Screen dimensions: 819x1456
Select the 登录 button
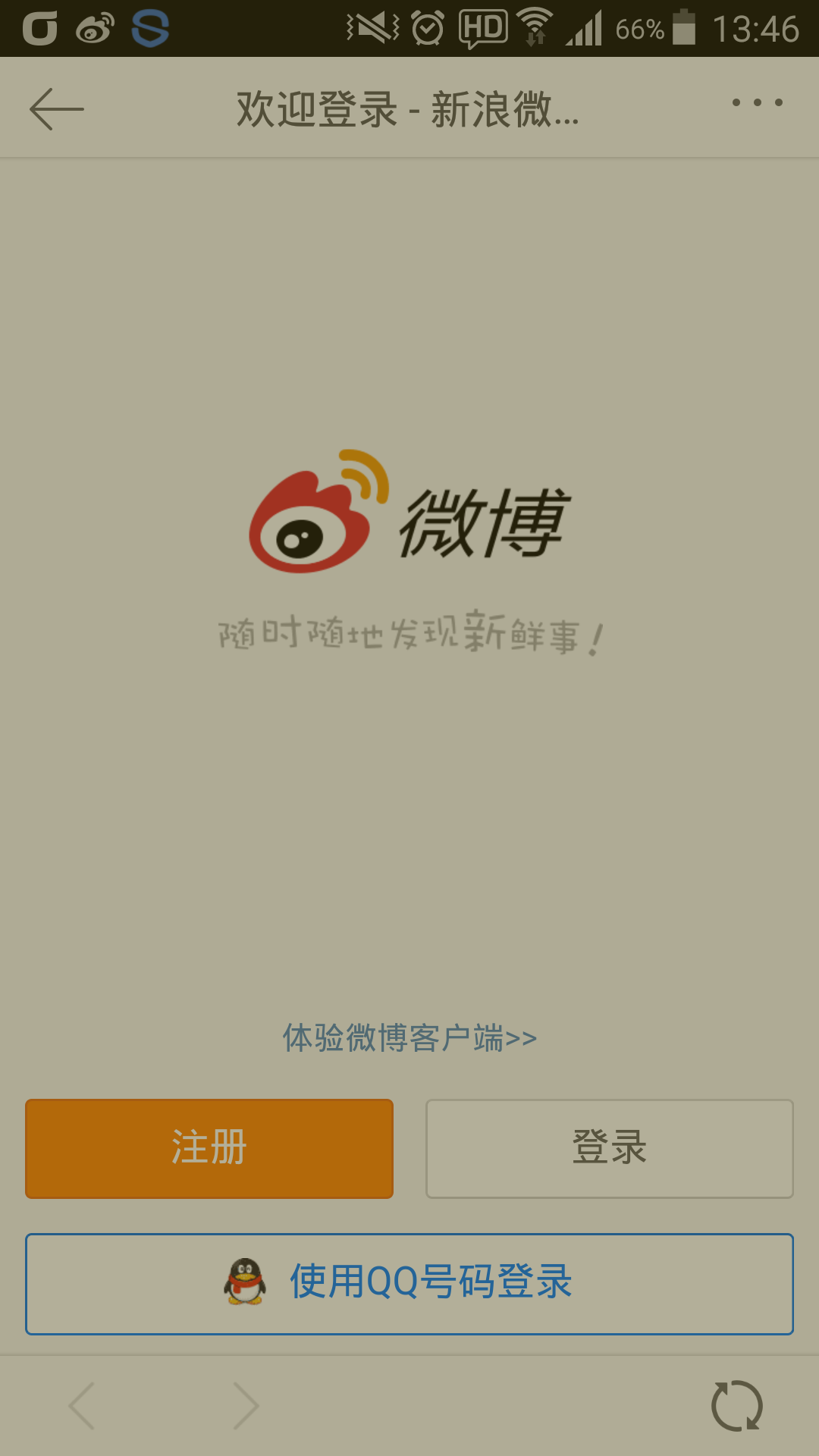coord(609,1148)
